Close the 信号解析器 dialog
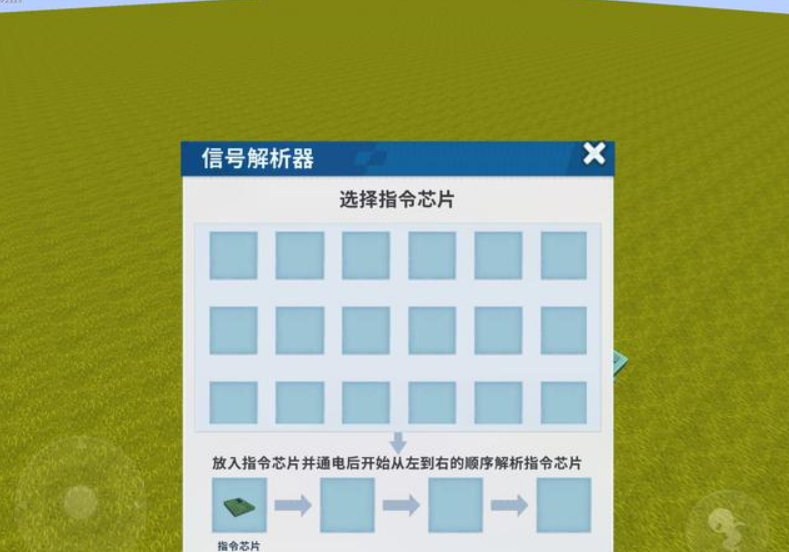Viewport: 789px width, 552px height. click(x=594, y=154)
